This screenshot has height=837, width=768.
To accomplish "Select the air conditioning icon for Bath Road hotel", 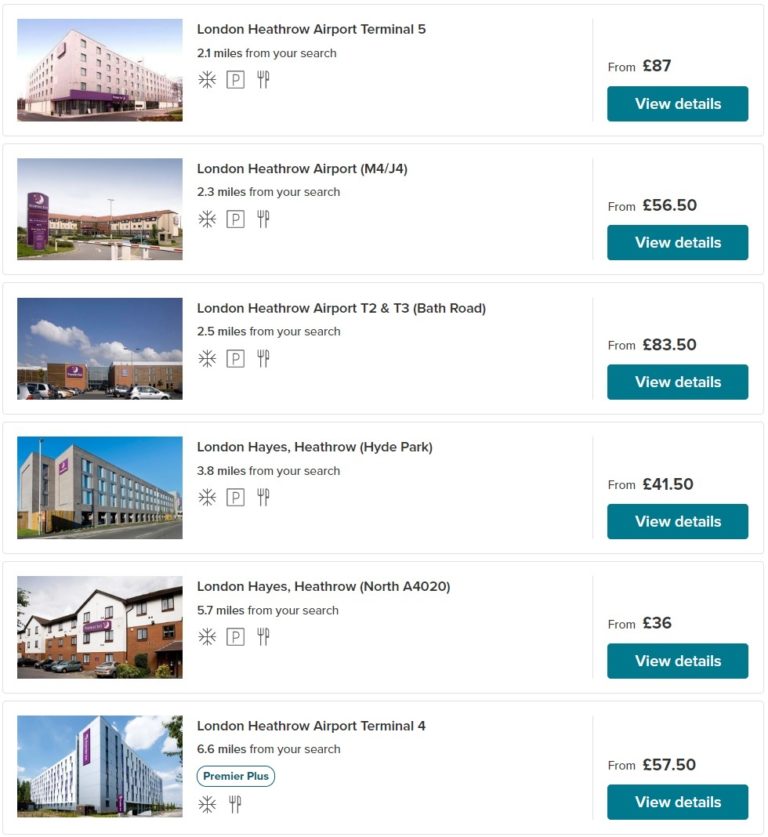I will coord(207,360).
